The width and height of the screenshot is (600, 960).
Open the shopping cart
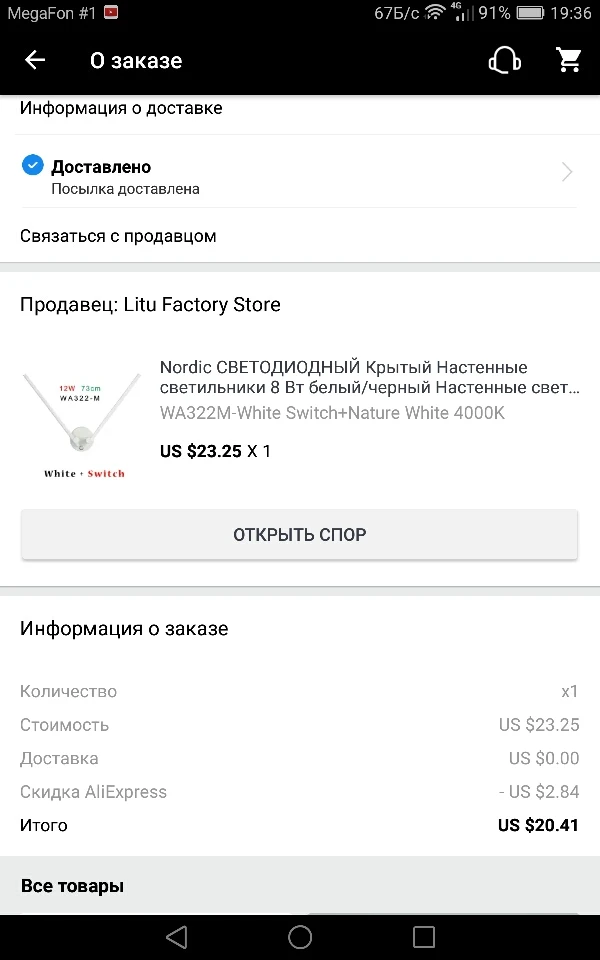pos(568,60)
